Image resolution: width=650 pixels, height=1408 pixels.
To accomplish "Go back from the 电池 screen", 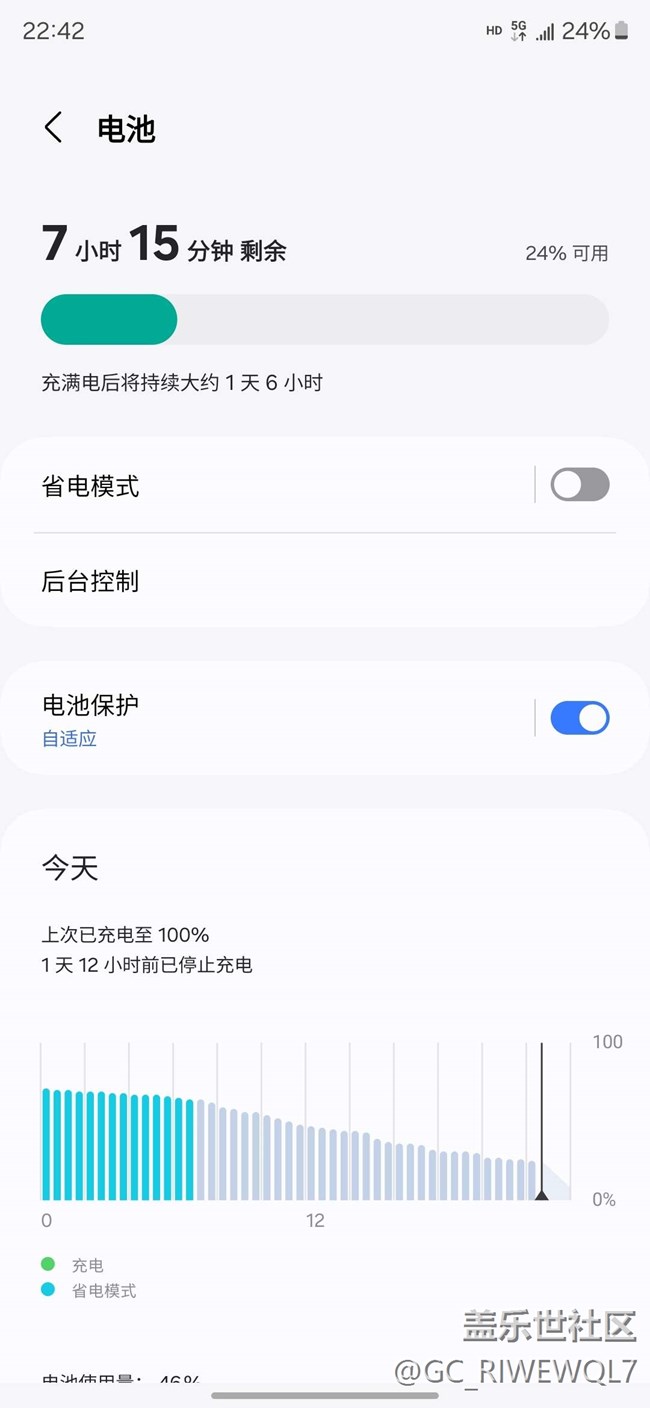I will [x=54, y=128].
